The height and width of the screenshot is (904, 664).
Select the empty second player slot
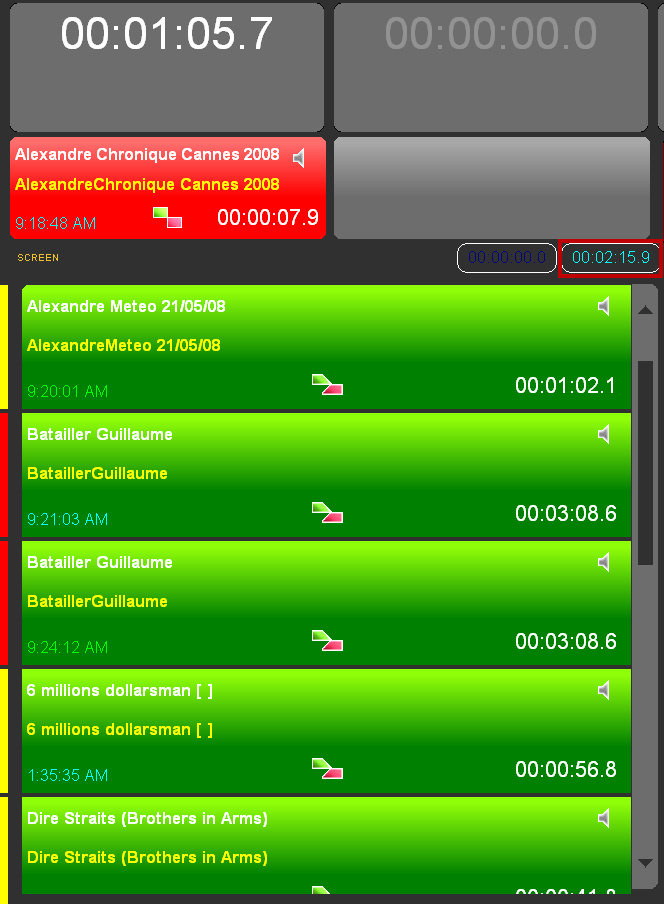[x=491, y=188]
